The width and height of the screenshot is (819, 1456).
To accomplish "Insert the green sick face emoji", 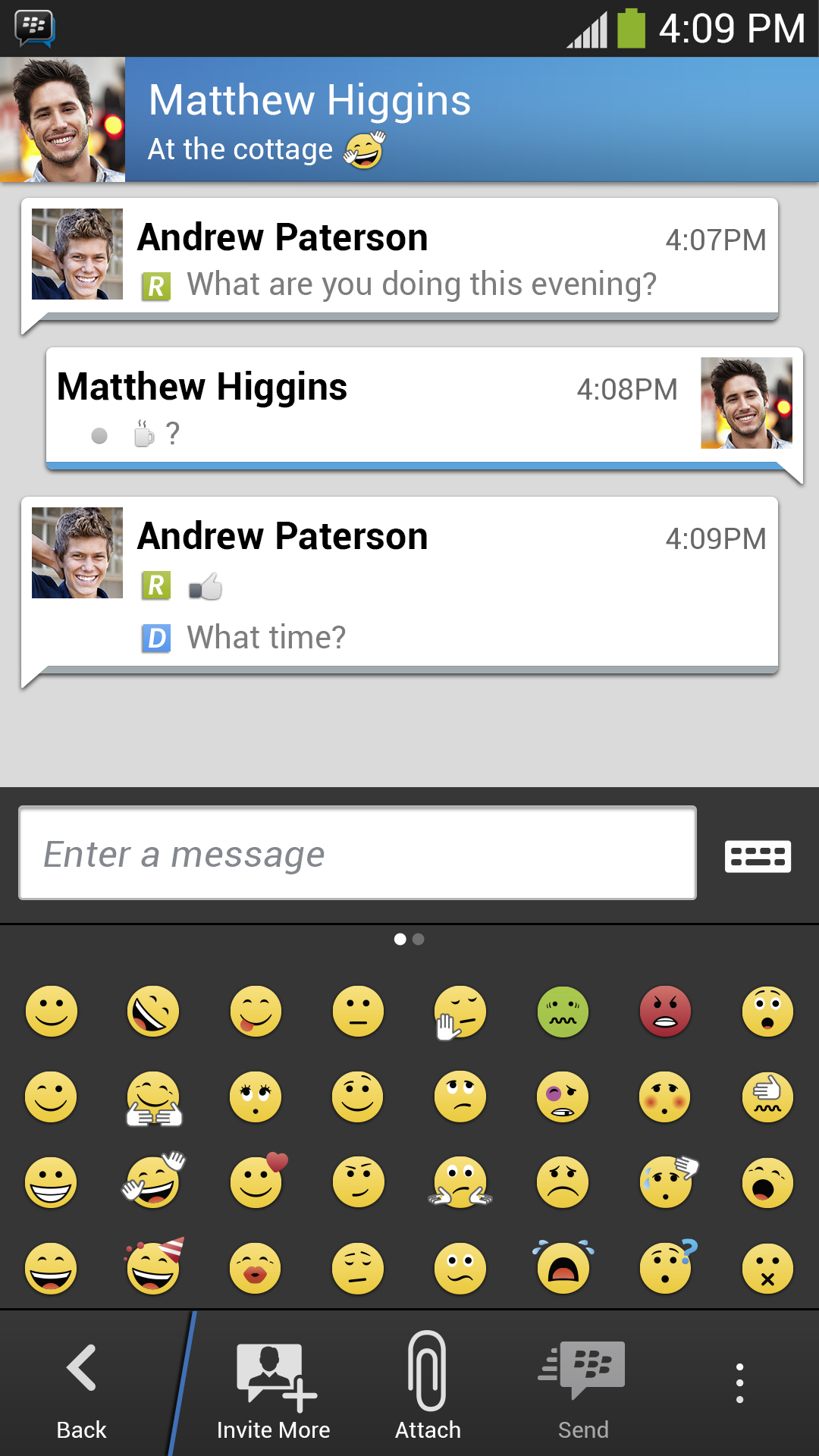I will pos(563,1012).
